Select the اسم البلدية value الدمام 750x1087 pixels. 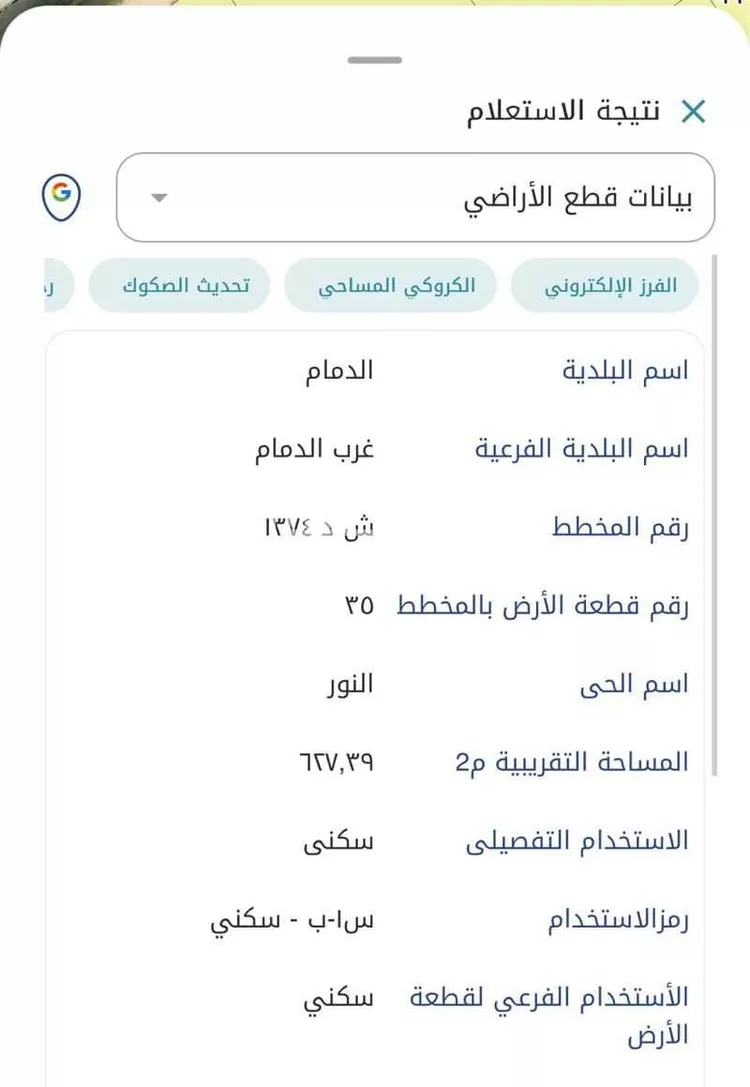340,370
